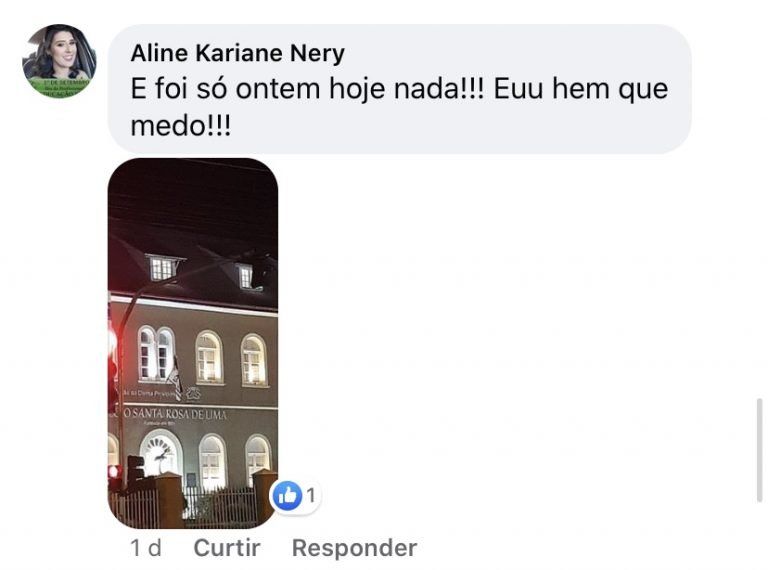
Task: View reactions on the comment's like counter
Action: [296, 495]
